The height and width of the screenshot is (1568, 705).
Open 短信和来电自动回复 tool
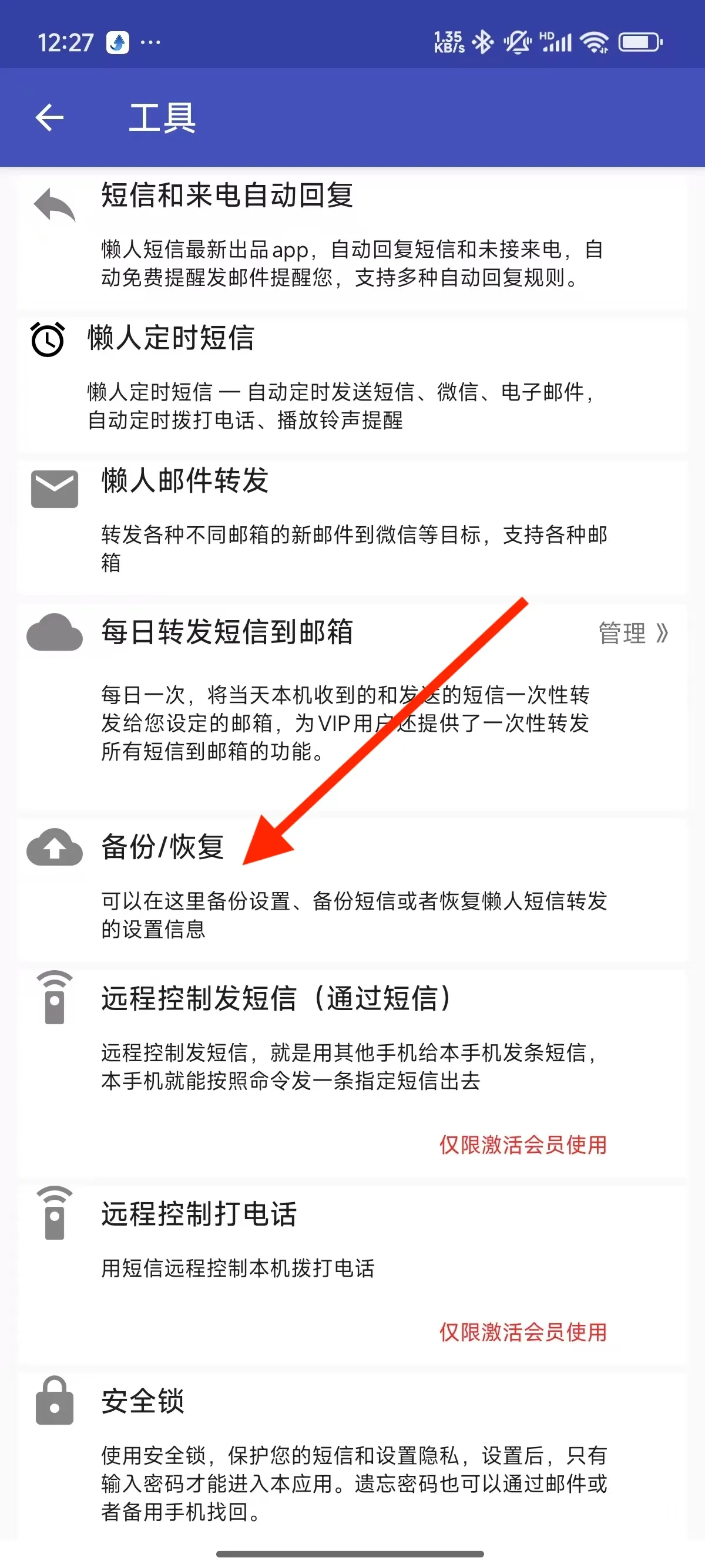[x=352, y=243]
